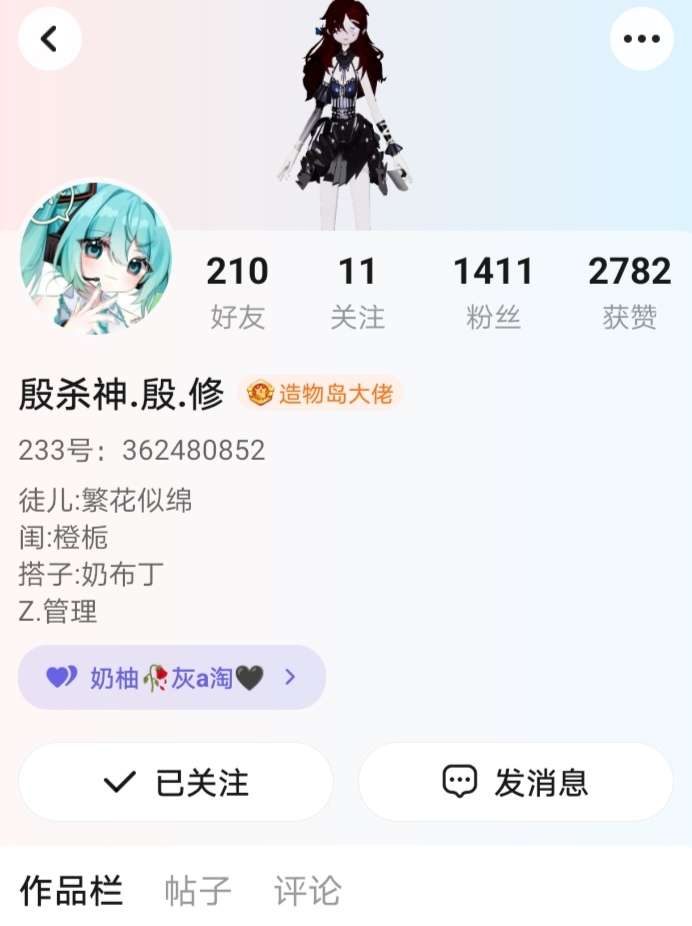Send a message via 发消息

[515, 782]
